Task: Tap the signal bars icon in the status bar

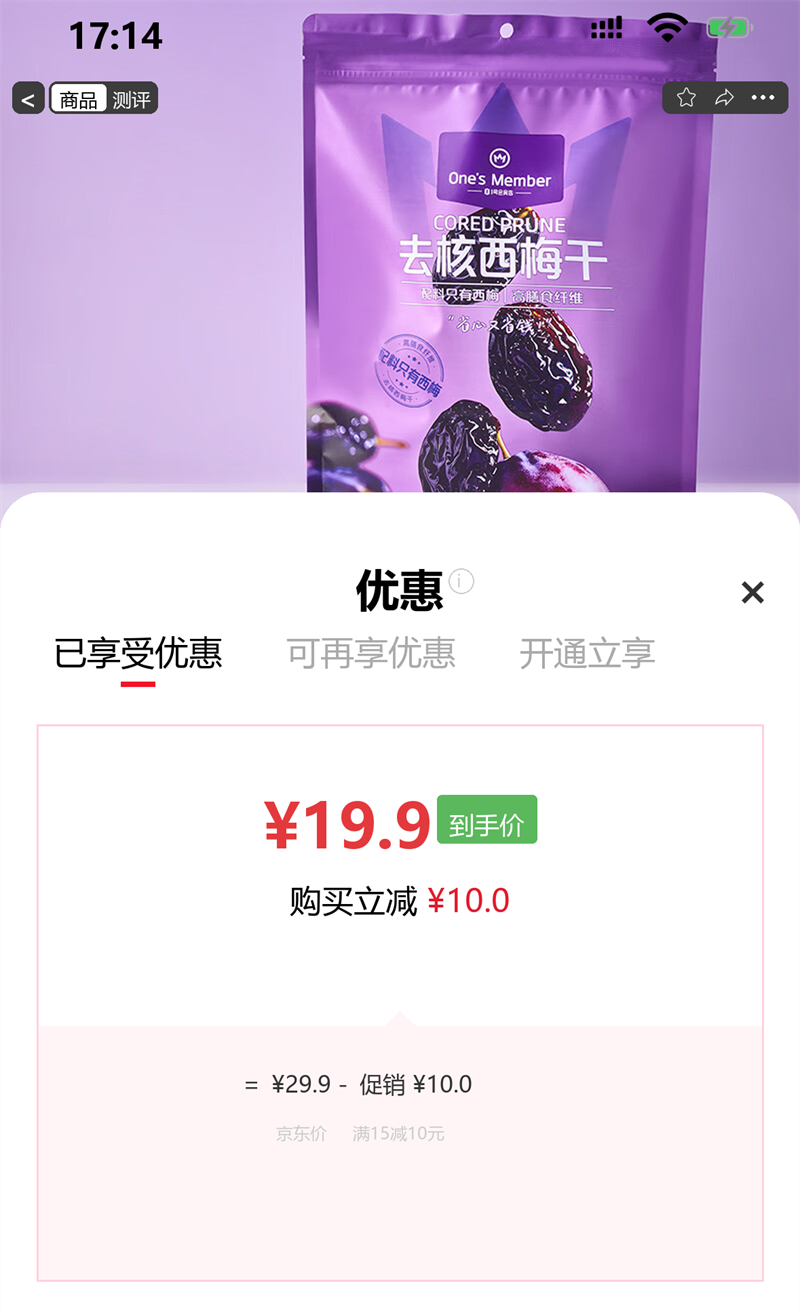Action: tap(604, 29)
